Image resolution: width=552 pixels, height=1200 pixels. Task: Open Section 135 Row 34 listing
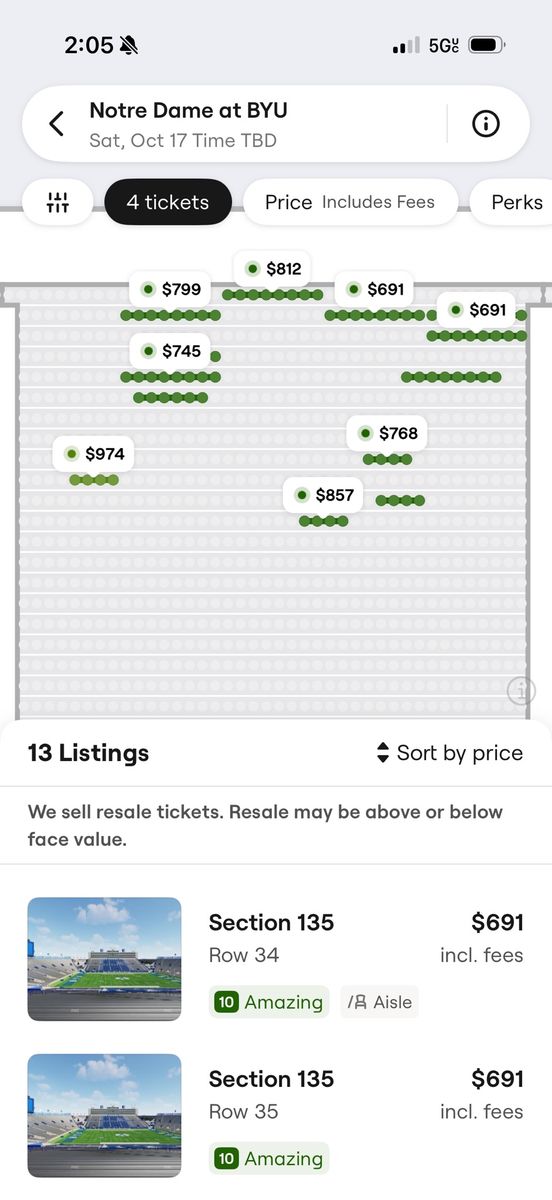click(276, 959)
